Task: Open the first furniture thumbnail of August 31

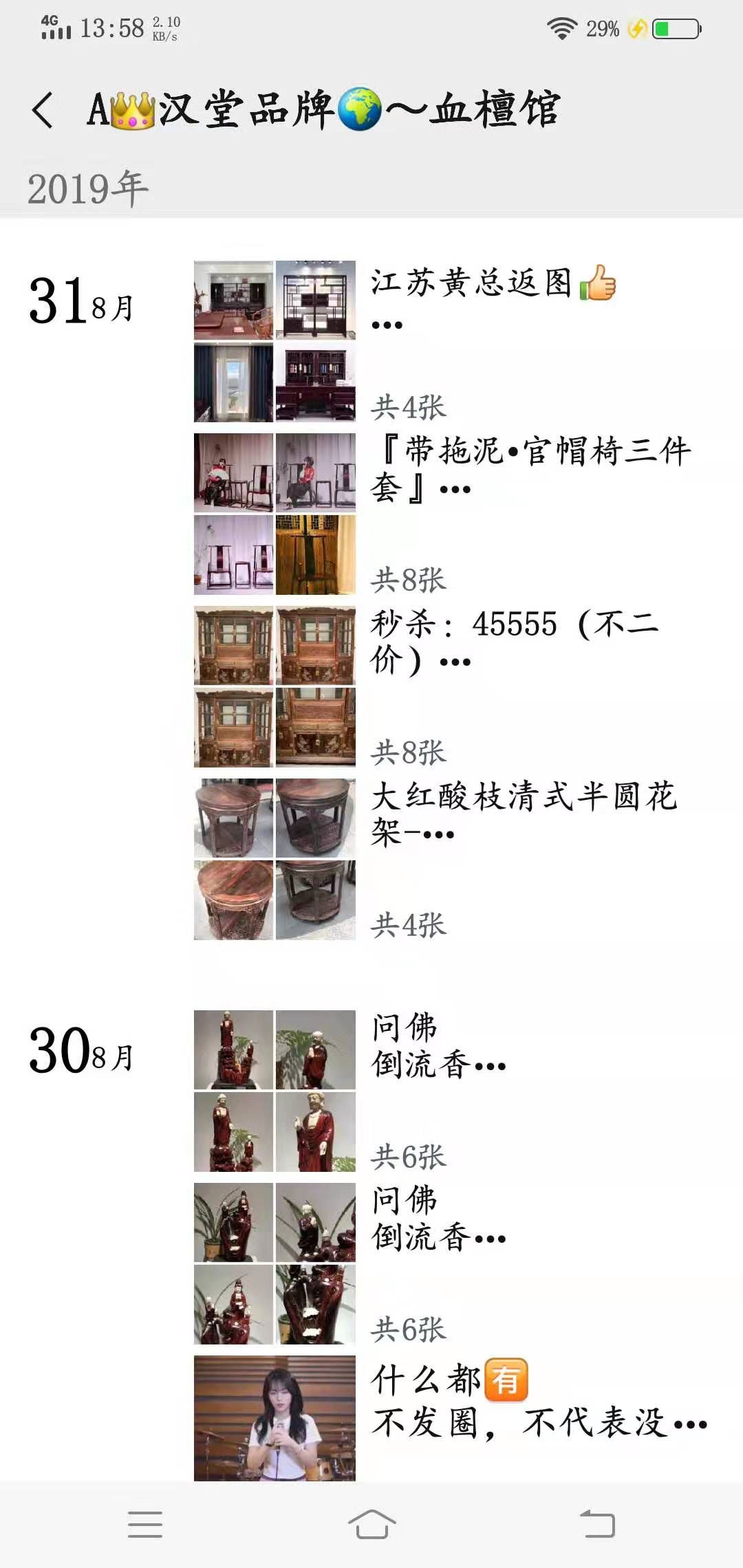Action: (234, 301)
